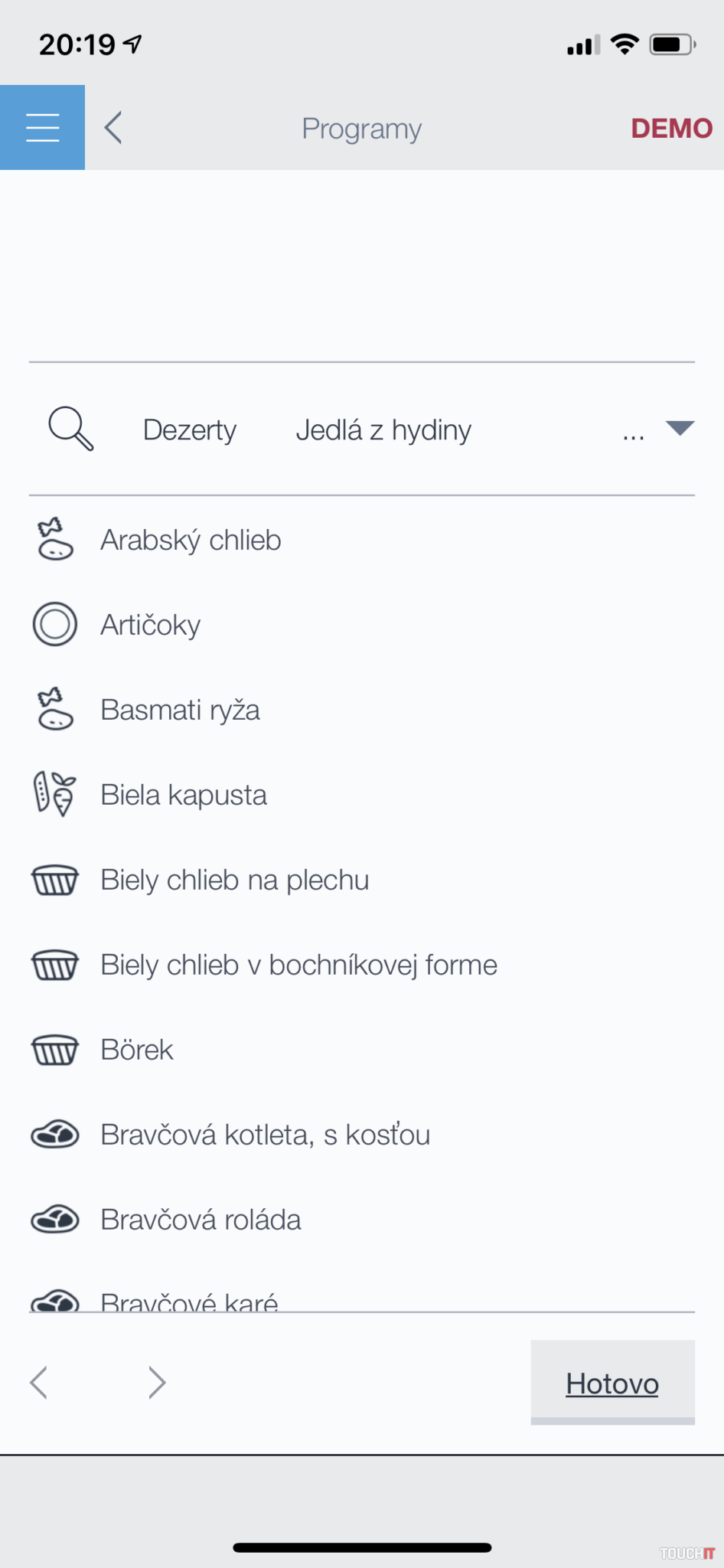
Task: Go to next with bottom right arrow
Action: 157,1383
